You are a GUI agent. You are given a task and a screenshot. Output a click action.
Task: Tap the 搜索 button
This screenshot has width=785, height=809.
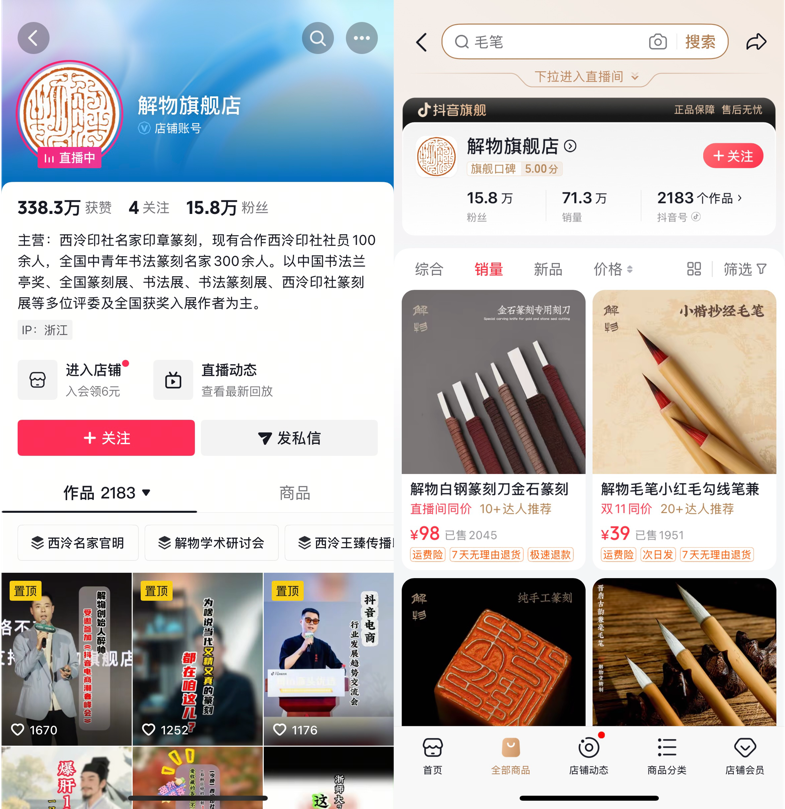(700, 42)
